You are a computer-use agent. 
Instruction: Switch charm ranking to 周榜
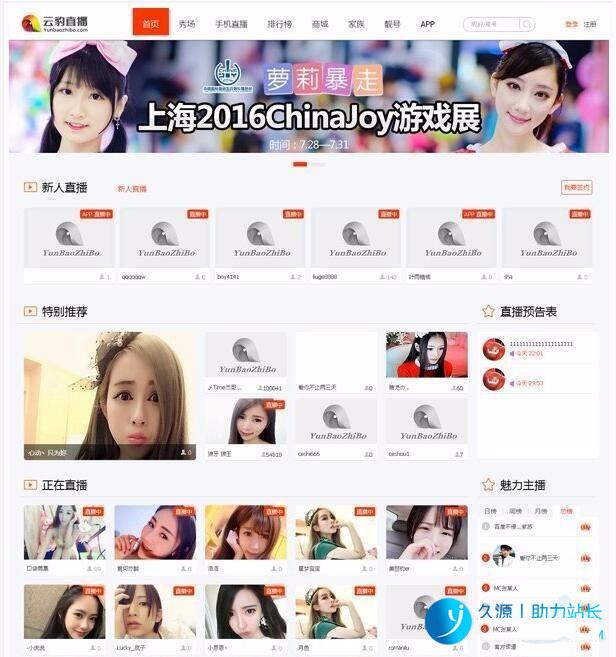click(x=515, y=511)
